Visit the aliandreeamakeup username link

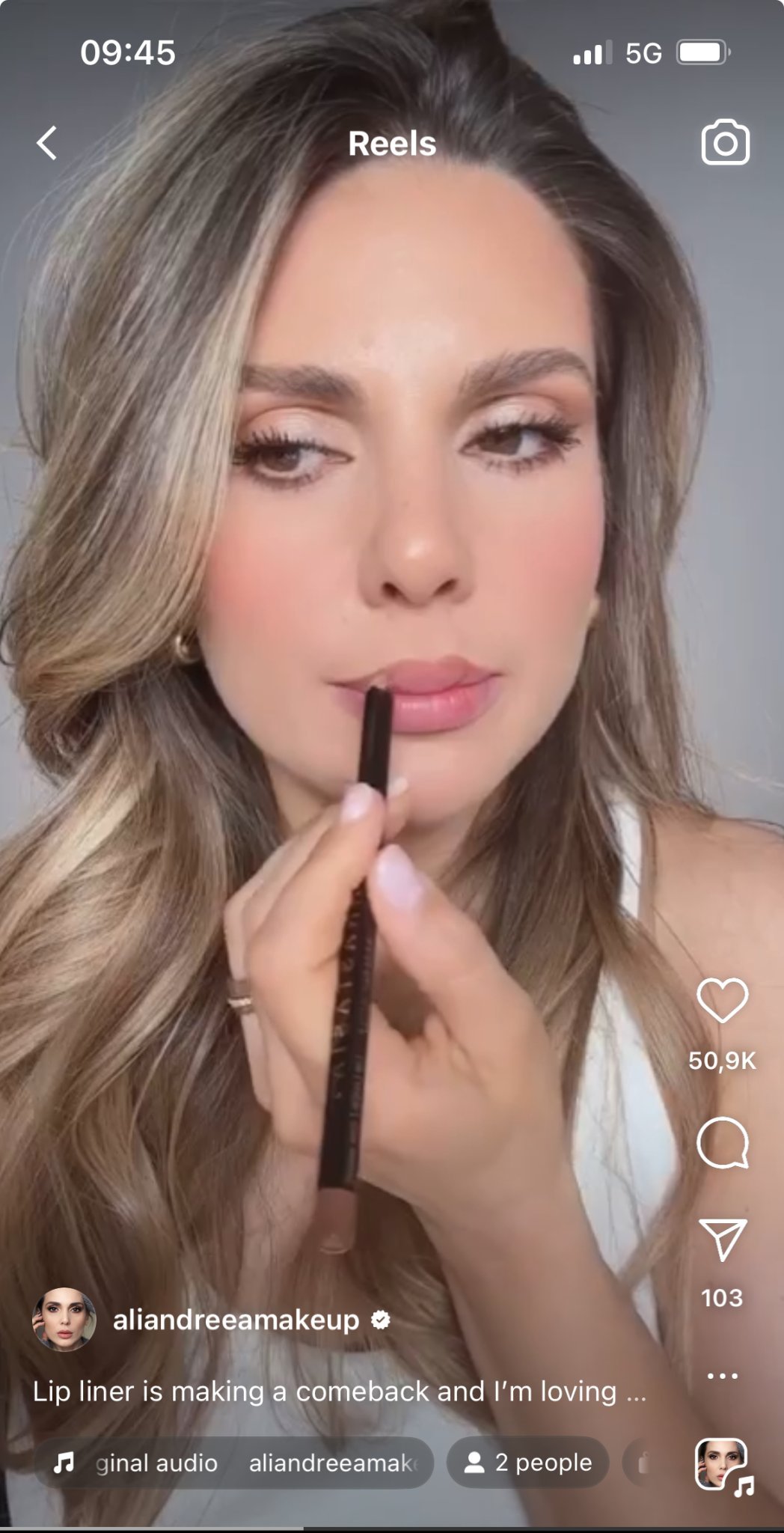[236, 1320]
